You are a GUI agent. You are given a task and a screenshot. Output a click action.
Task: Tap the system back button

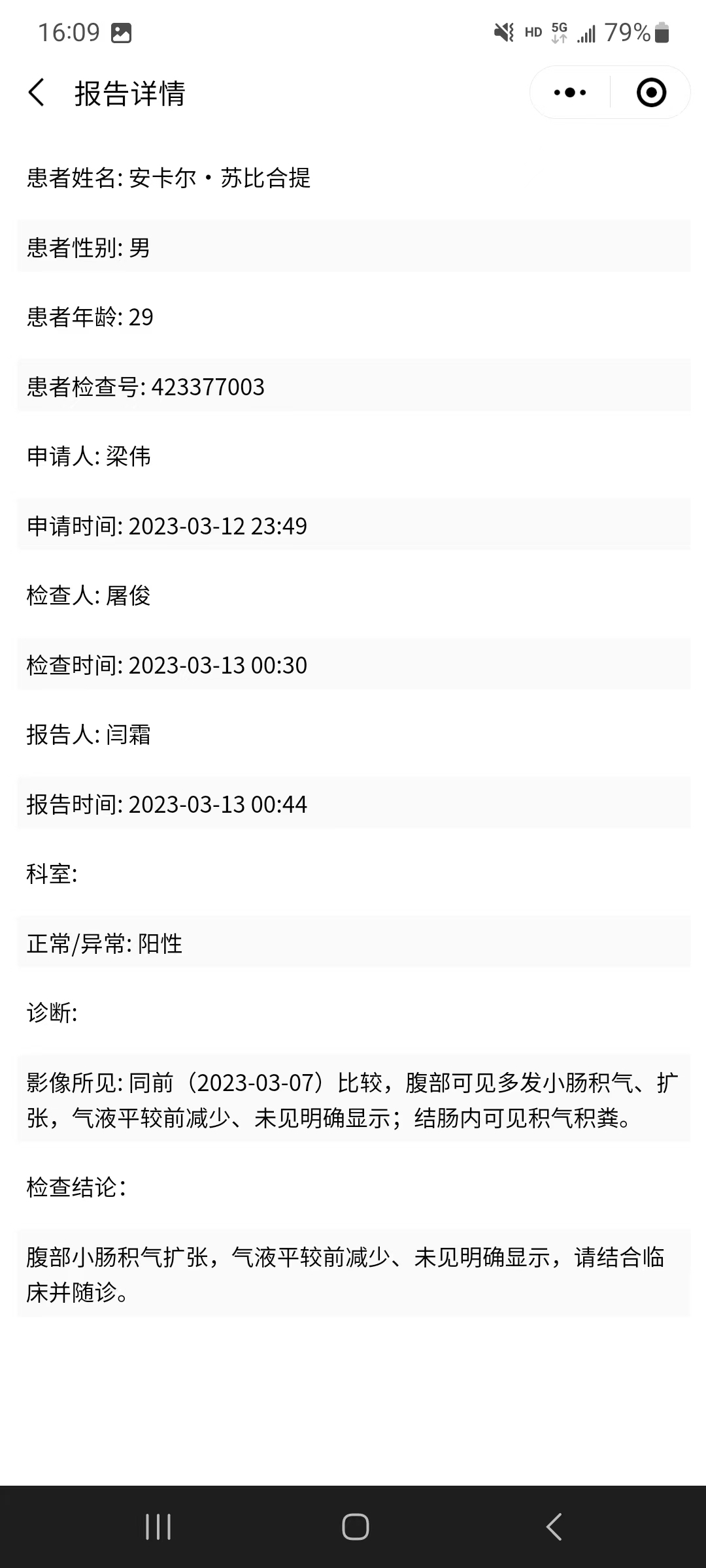[x=554, y=1527]
